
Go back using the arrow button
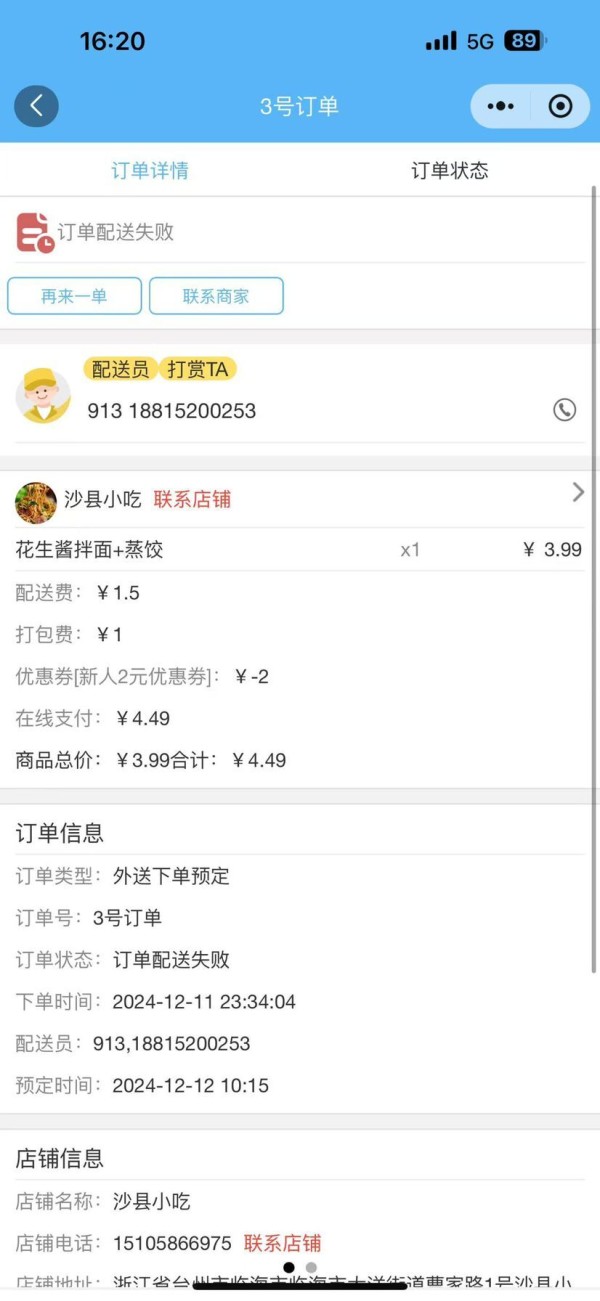(x=36, y=106)
